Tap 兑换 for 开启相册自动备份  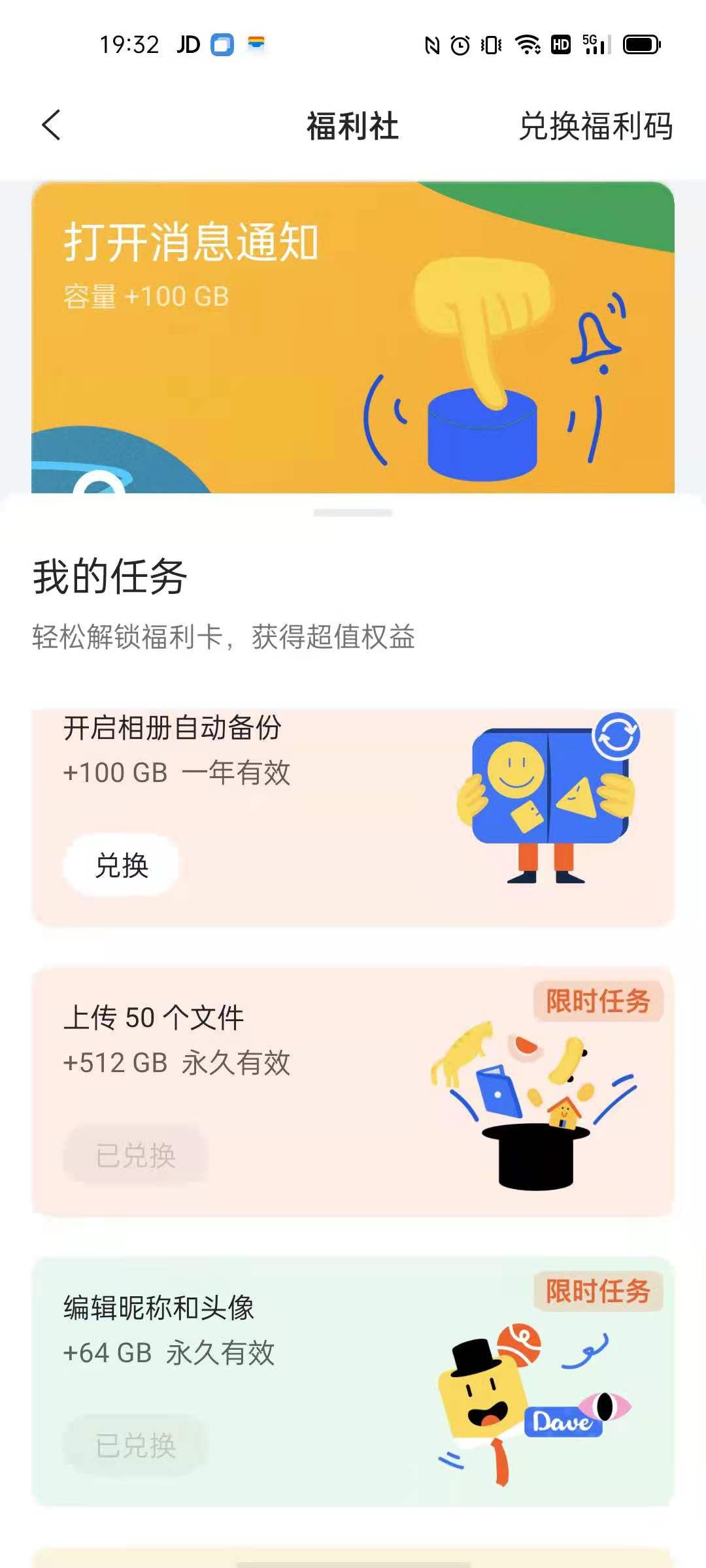[x=122, y=866]
